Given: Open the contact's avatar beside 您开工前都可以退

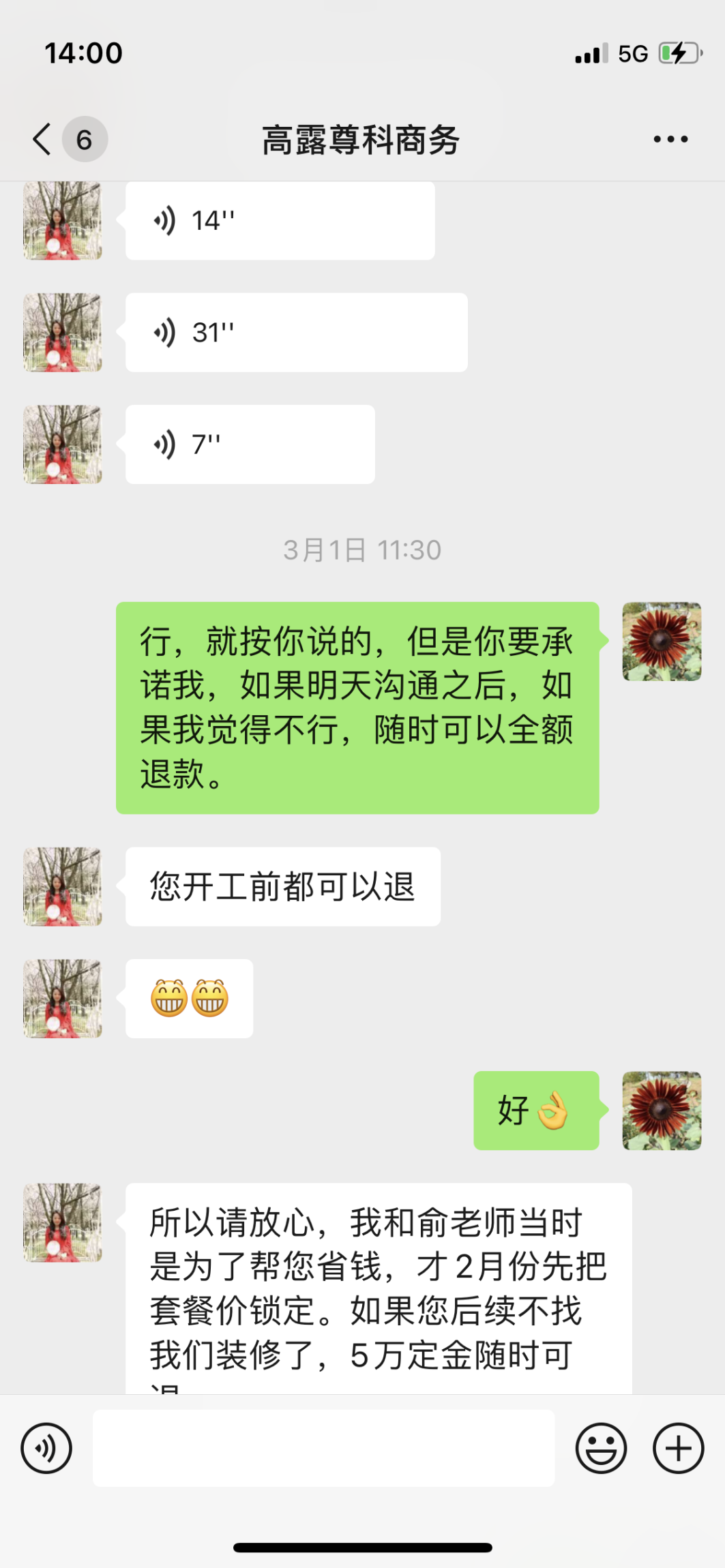Looking at the screenshot, I should click(63, 886).
